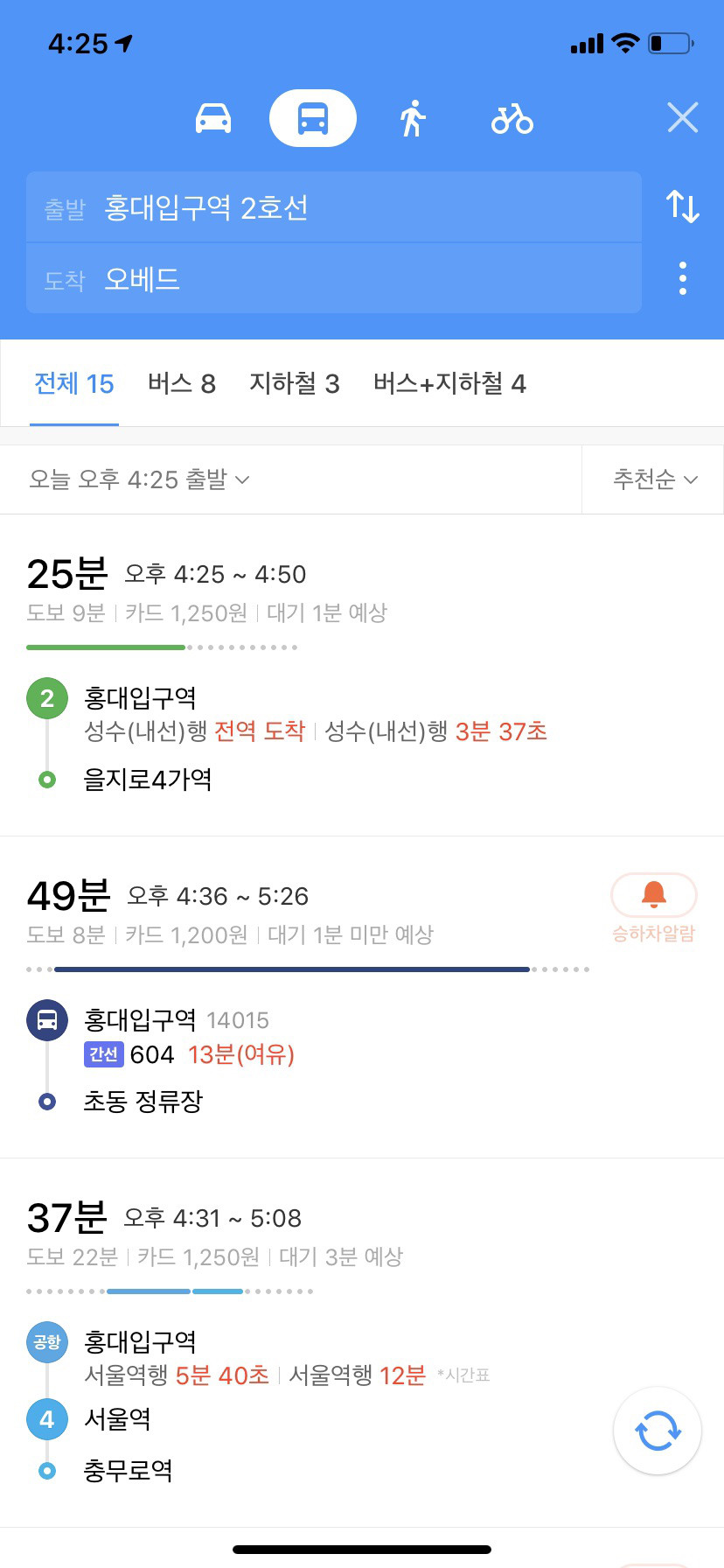Open the three-dot more options menu
The height and width of the screenshot is (1568, 724).
tap(683, 278)
